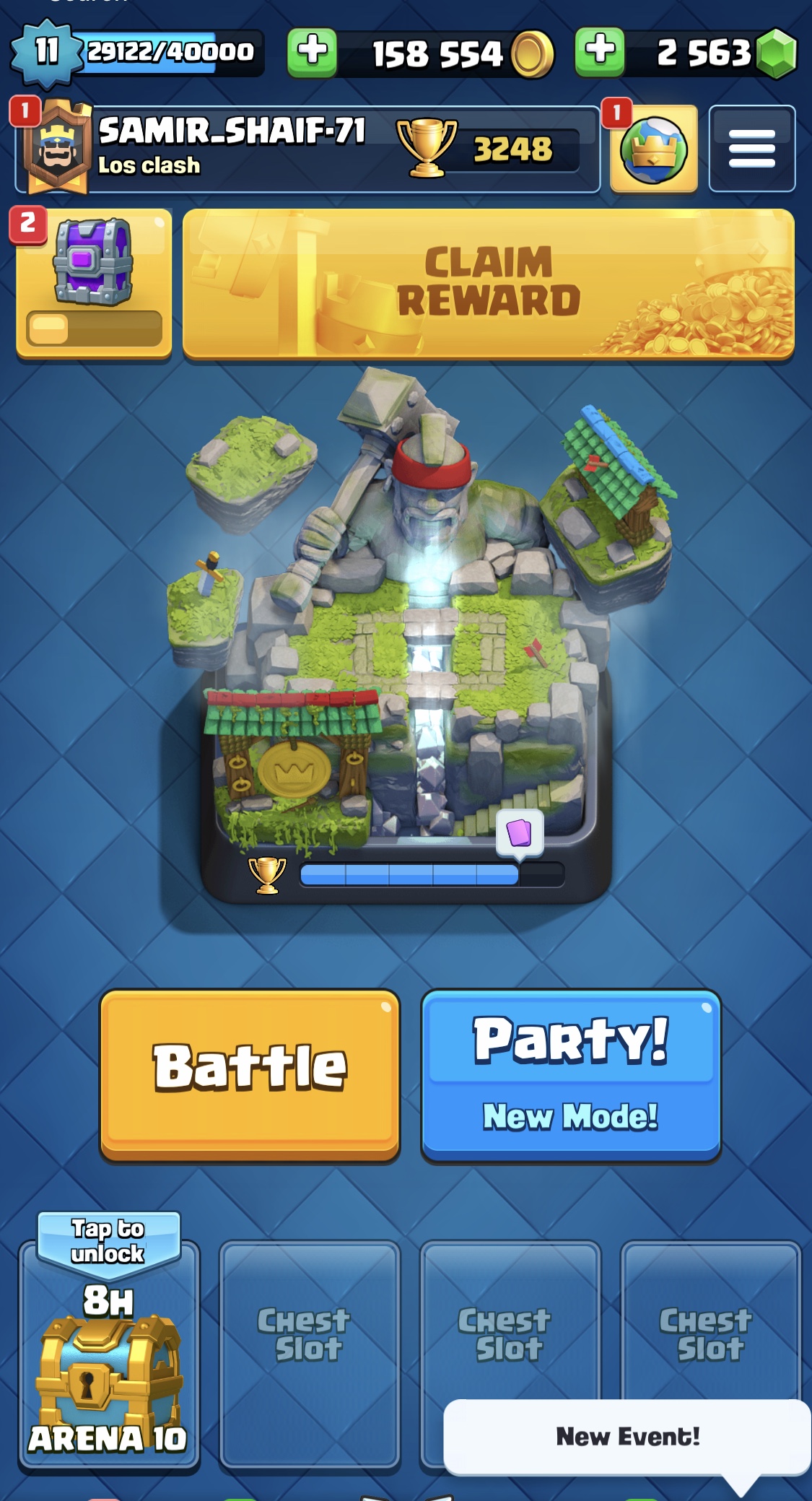Start a Battle
This screenshot has height=1501, width=812.
pyautogui.click(x=250, y=1074)
